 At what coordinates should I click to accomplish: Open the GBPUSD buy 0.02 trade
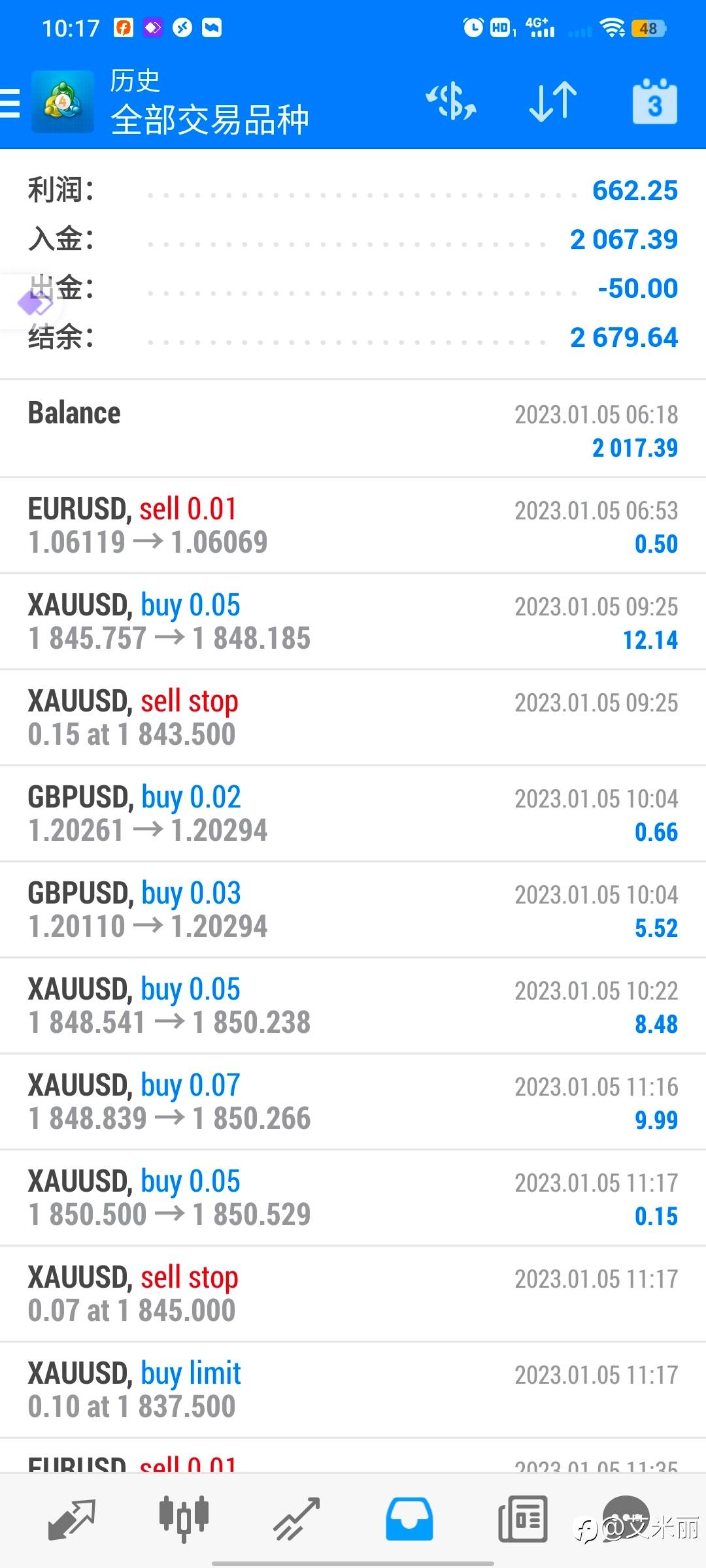[353, 813]
